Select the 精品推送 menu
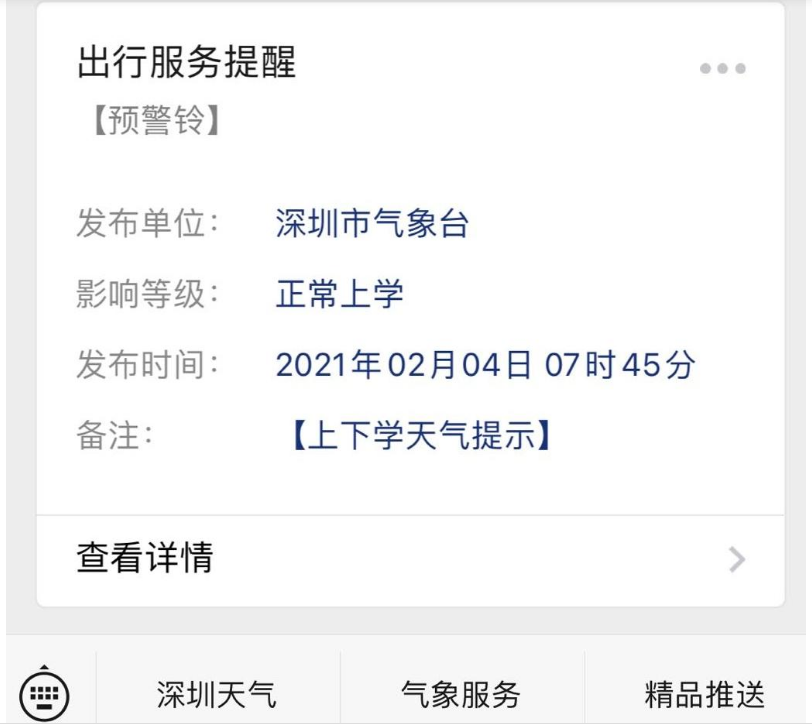 coord(704,693)
